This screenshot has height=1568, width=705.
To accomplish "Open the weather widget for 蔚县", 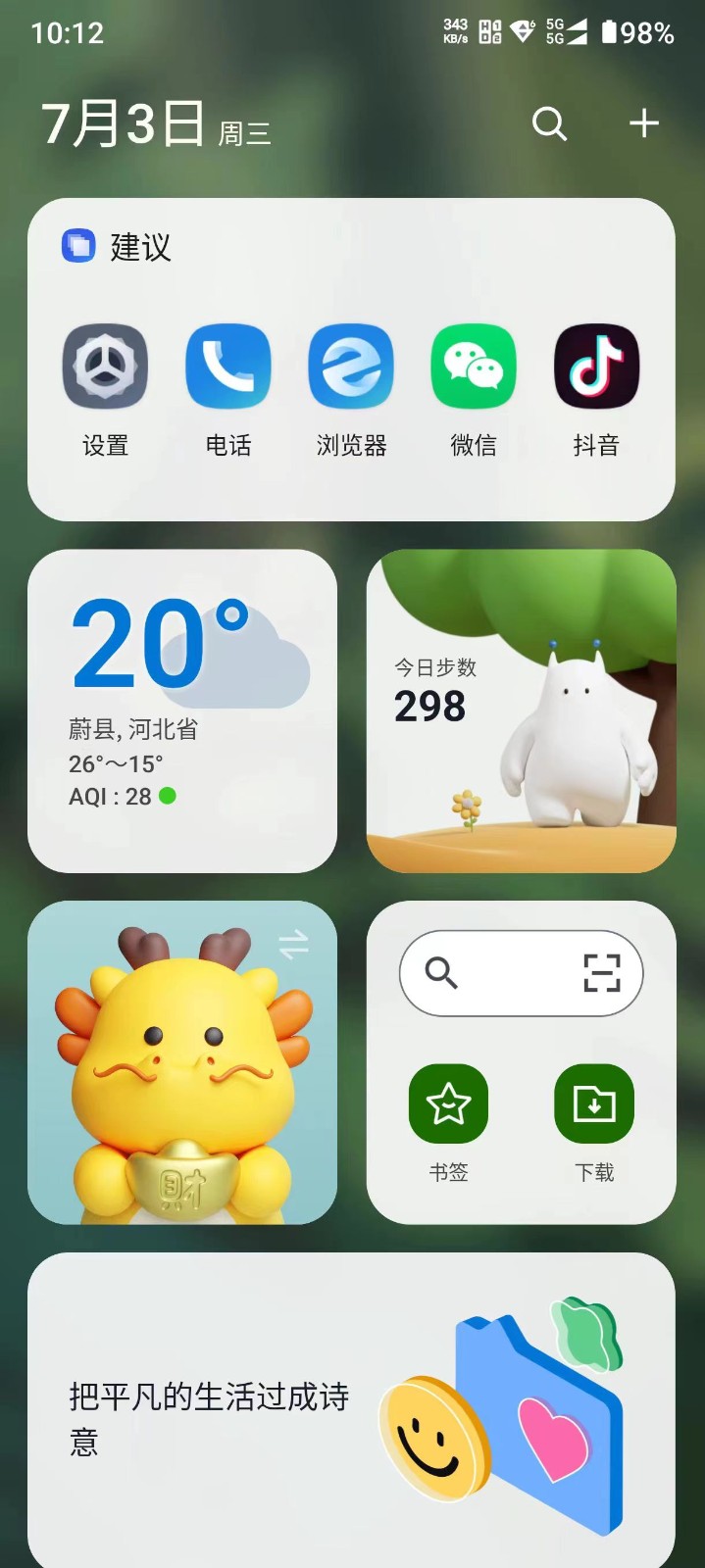I will coord(182,710).
